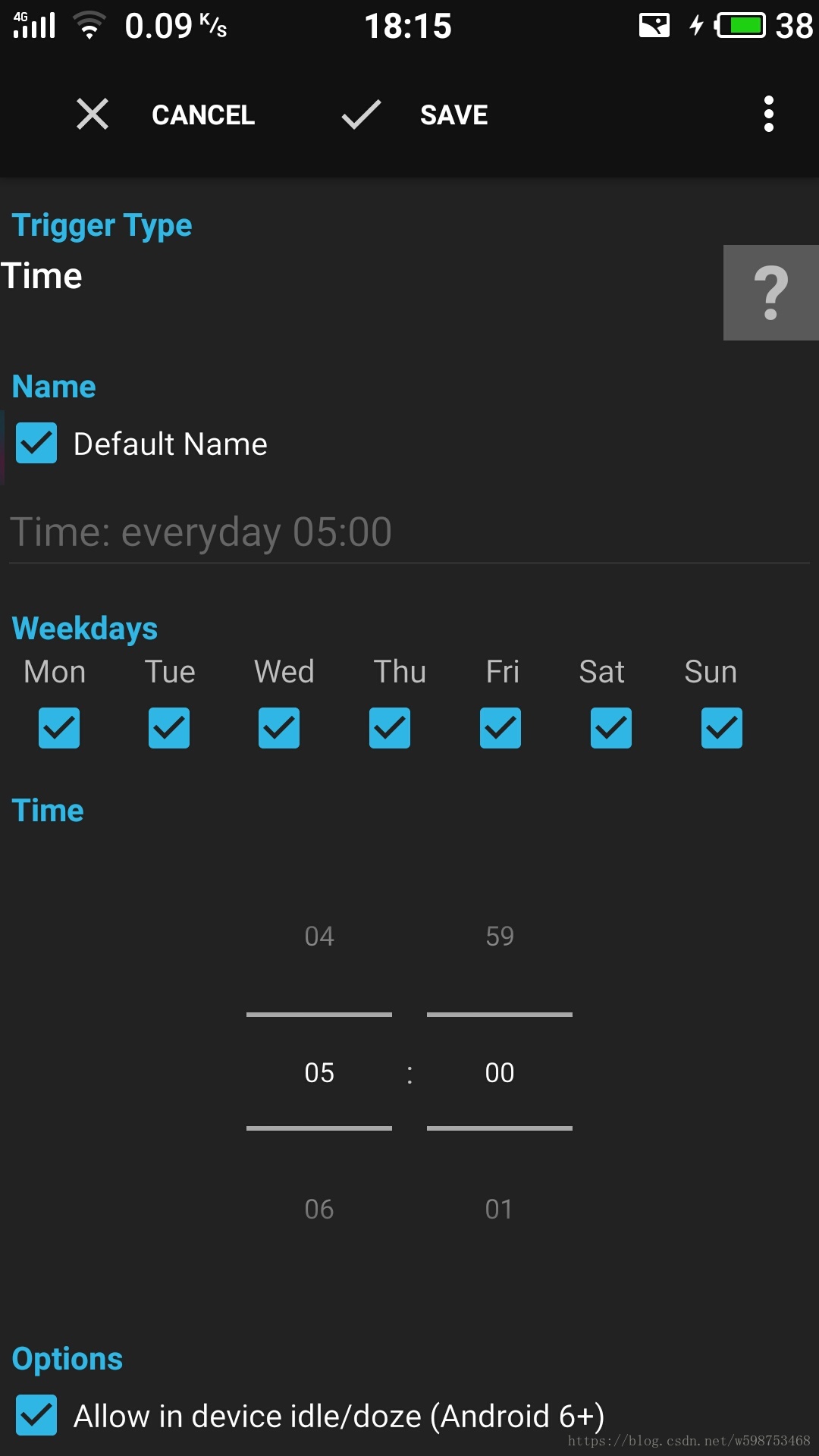This screenshot has height=1456, width=819.
Task: Select minute 59 in the time picker
Action: [500, 937]
